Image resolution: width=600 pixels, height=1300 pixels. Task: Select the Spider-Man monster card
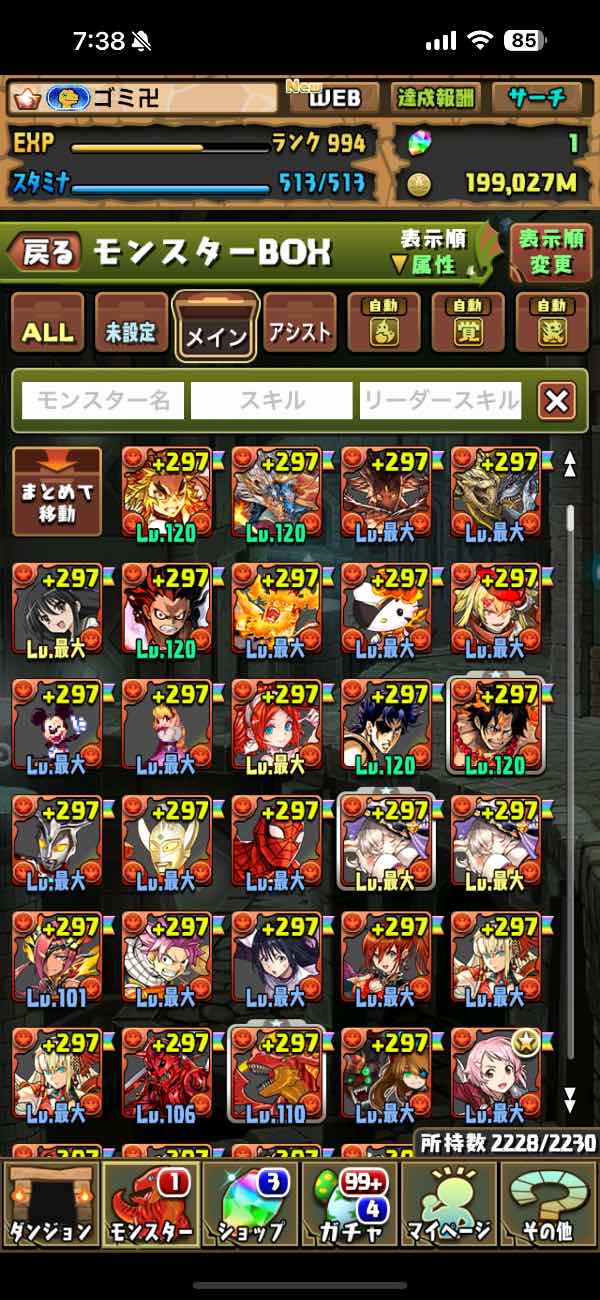tap(277, 839)
